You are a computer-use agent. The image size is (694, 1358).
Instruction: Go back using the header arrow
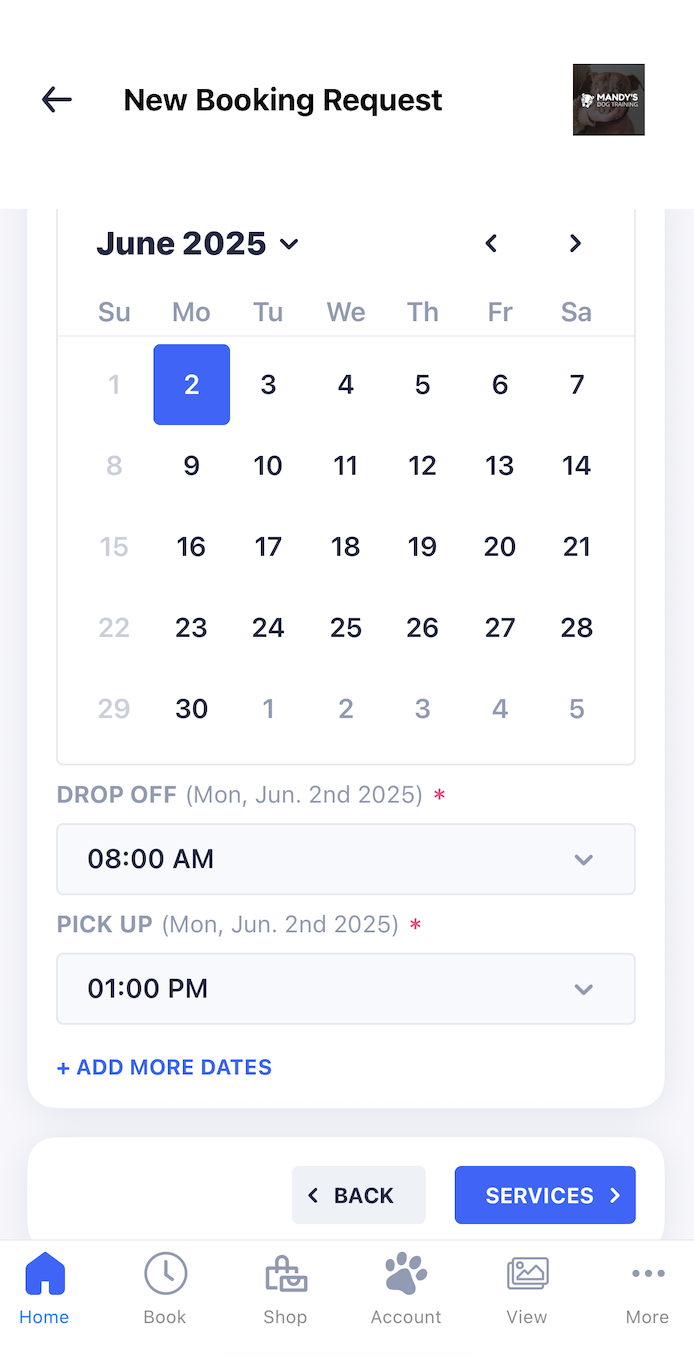pyautogui.click(x=57, y=100)
